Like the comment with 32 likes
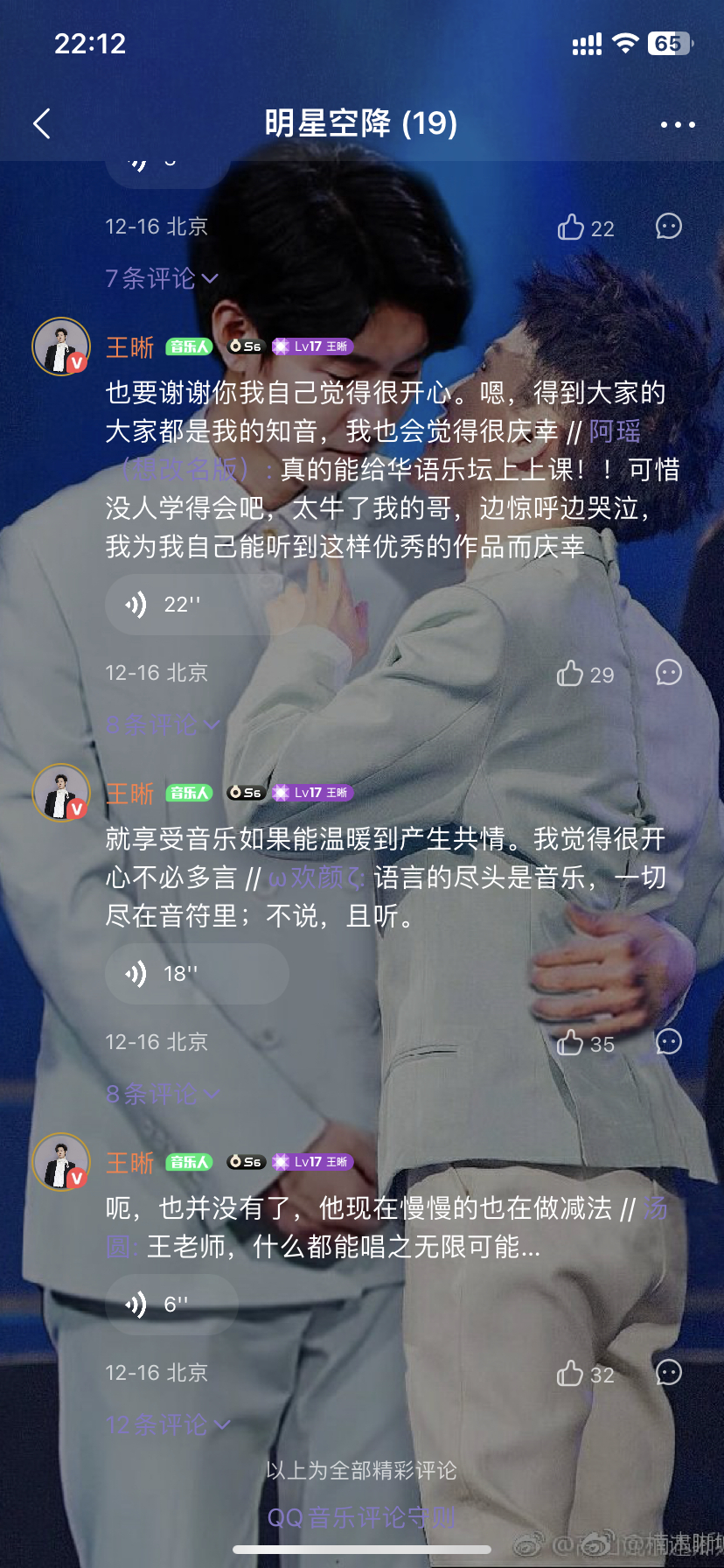This screenshot has width=724, height=1568. pos(571,1374)
